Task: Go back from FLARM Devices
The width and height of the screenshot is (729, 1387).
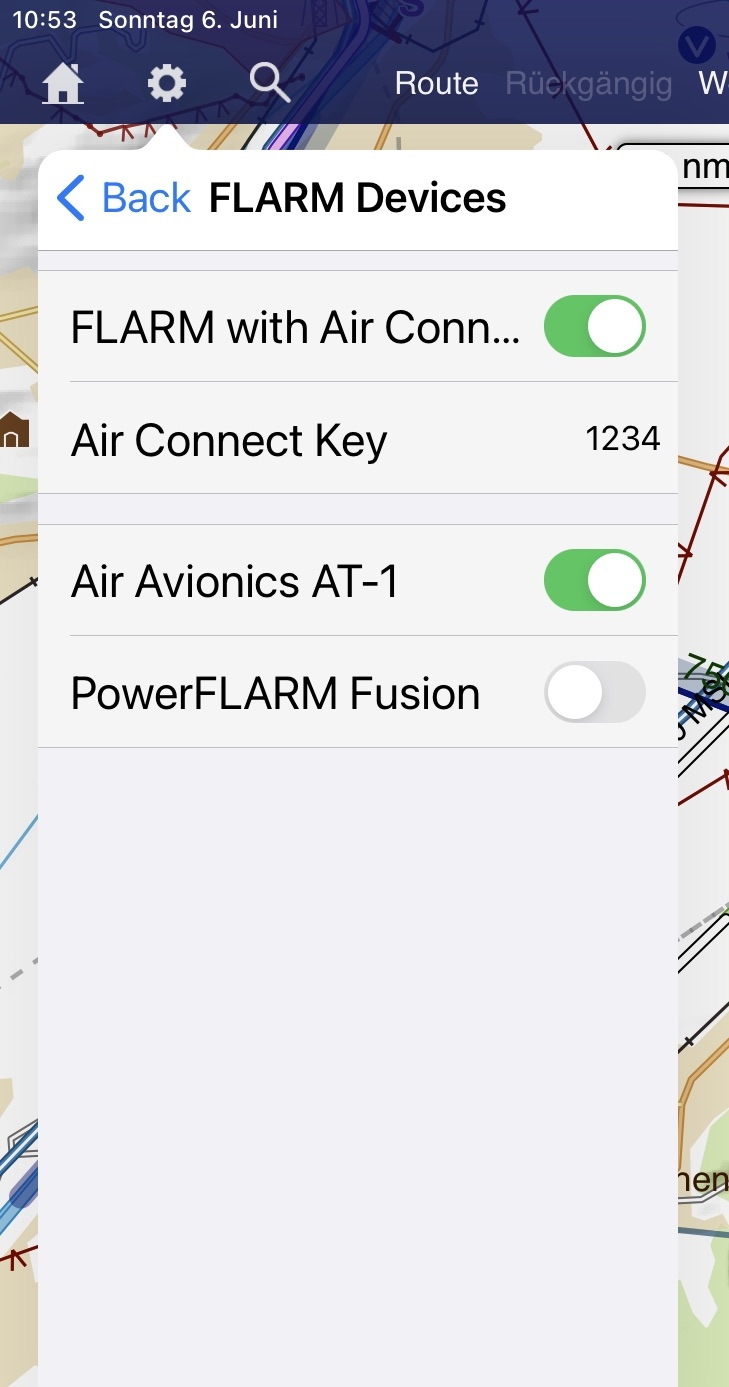Action: pyautogui.click(x=124, y=198)
